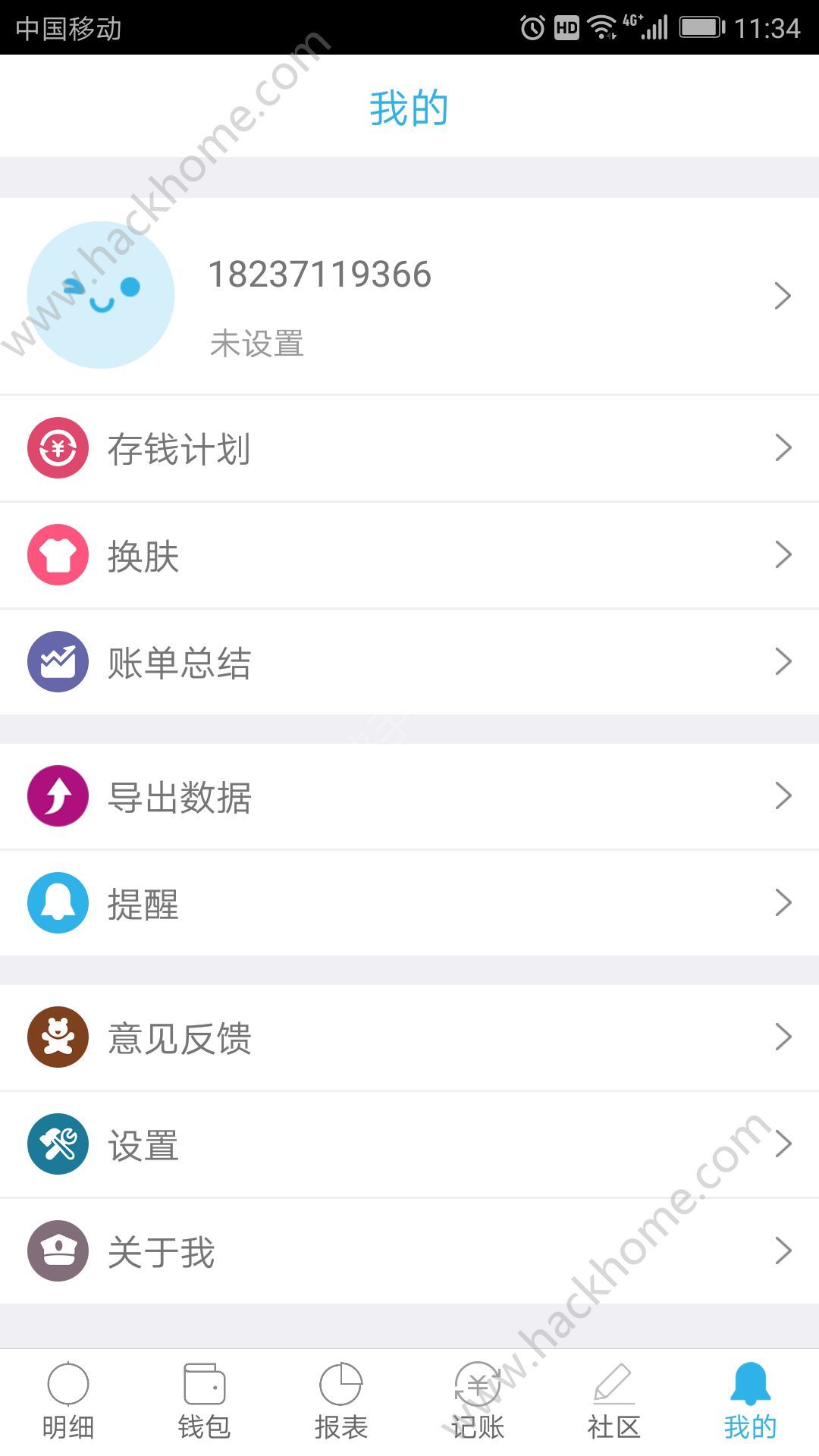
Task: Open the 换肤 skin changer
Action: [409, 555]
